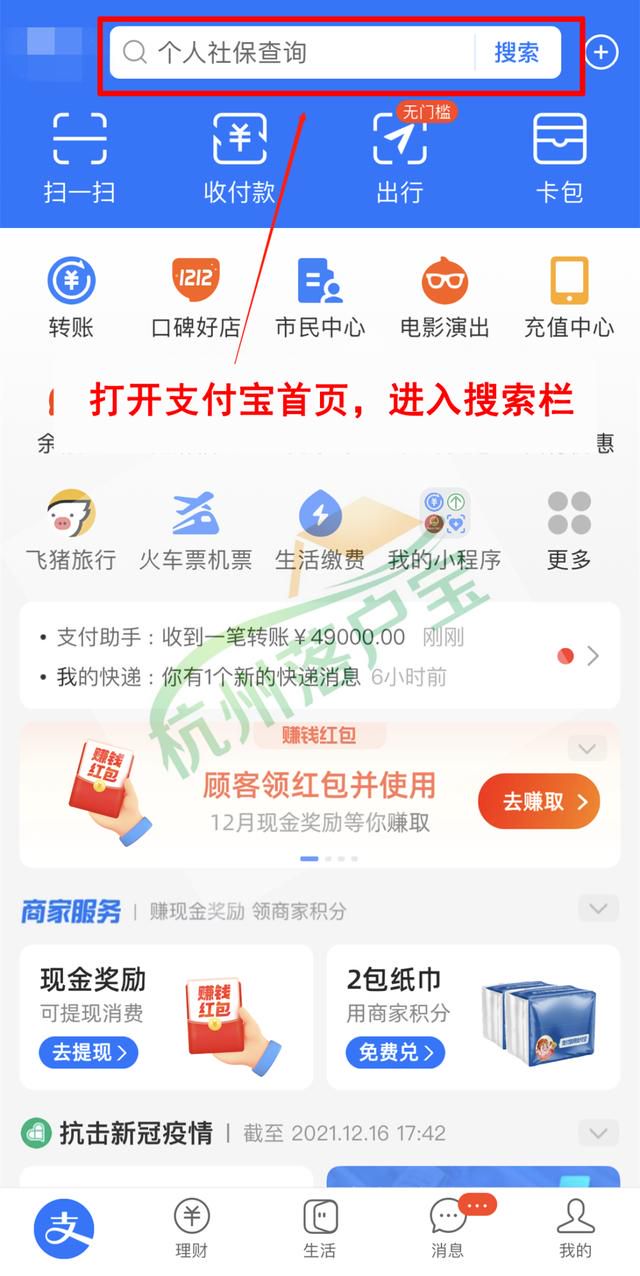This screenshot has width=640, height=1276.
Task: Open 卡包 card wallet
Action: (x=560, y=158)
